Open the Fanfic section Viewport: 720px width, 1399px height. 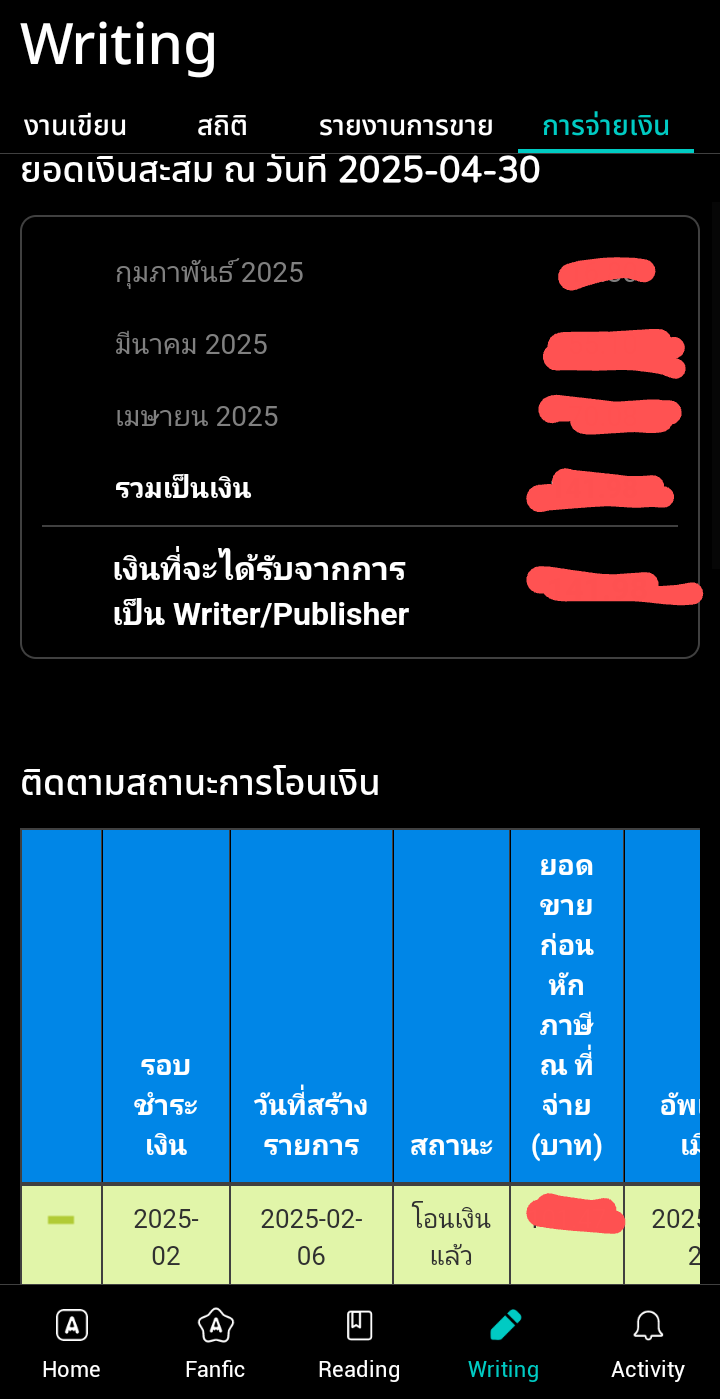[215, 1343]
